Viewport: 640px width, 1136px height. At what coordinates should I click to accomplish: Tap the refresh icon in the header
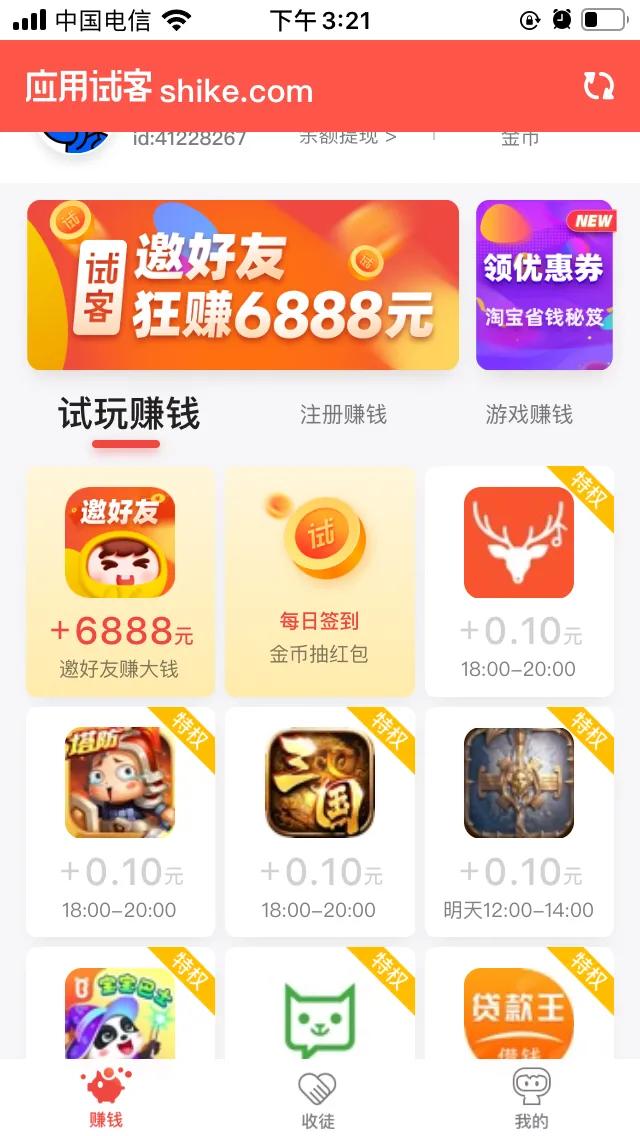(599, 87)
